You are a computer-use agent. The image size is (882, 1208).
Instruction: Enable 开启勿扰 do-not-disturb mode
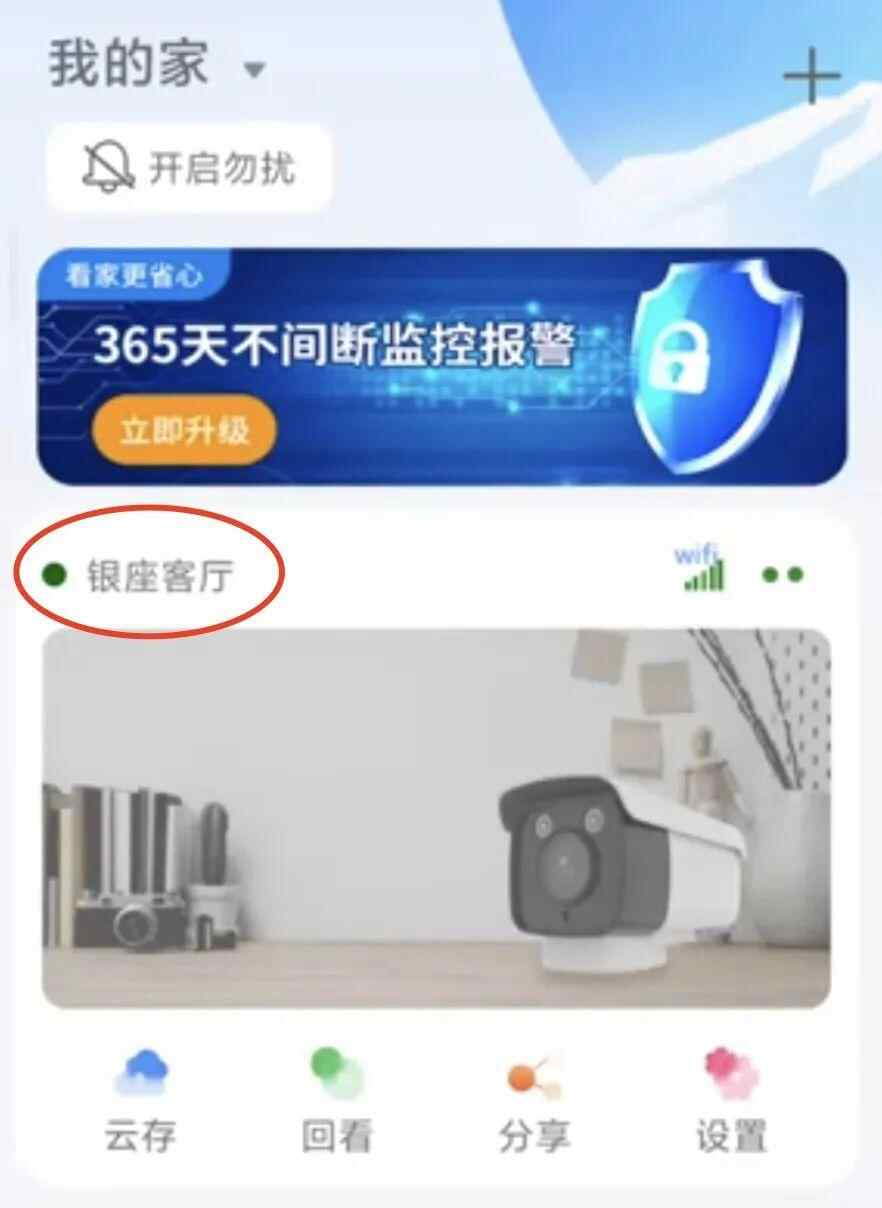click(190, 167)
